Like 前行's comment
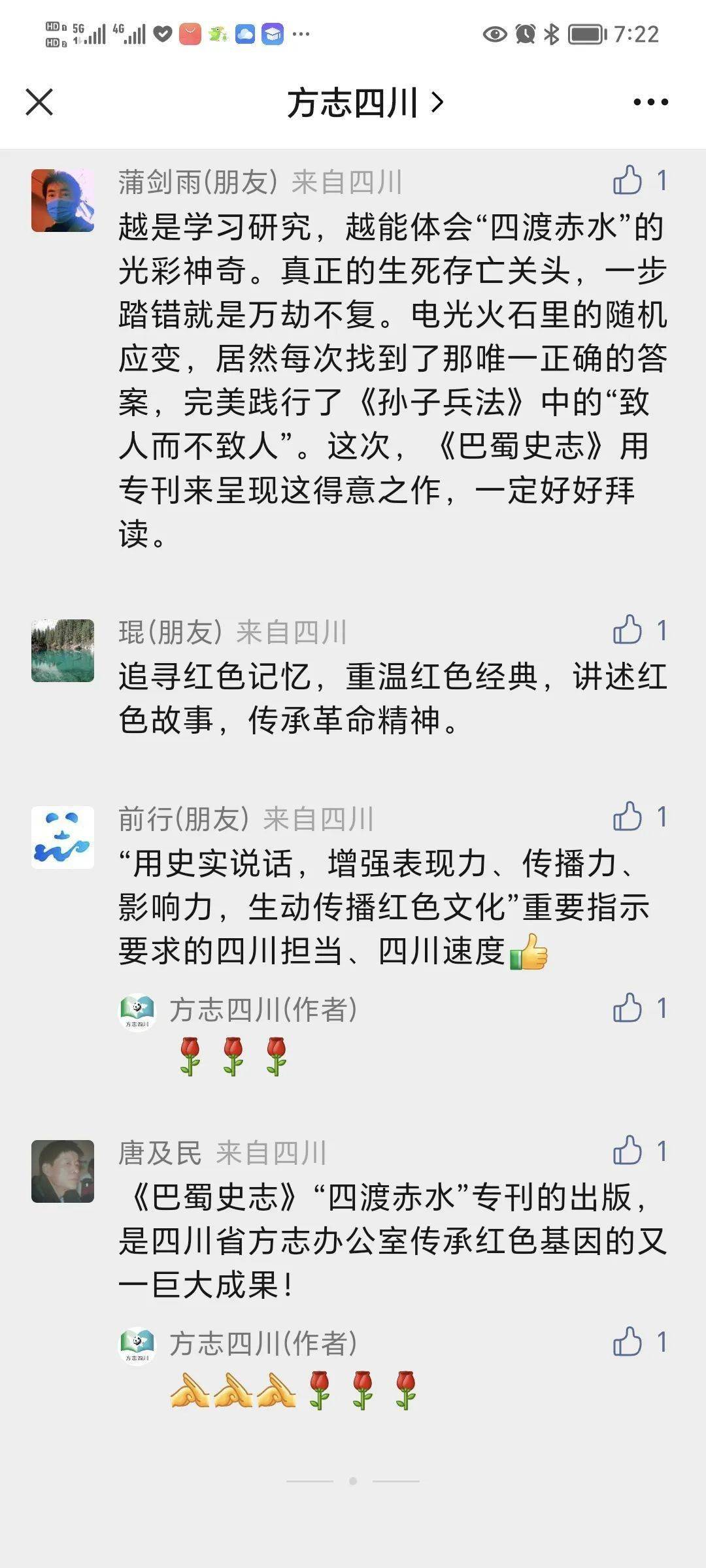Viewport: 706px width, 1568px height. (x=628, y=817)
